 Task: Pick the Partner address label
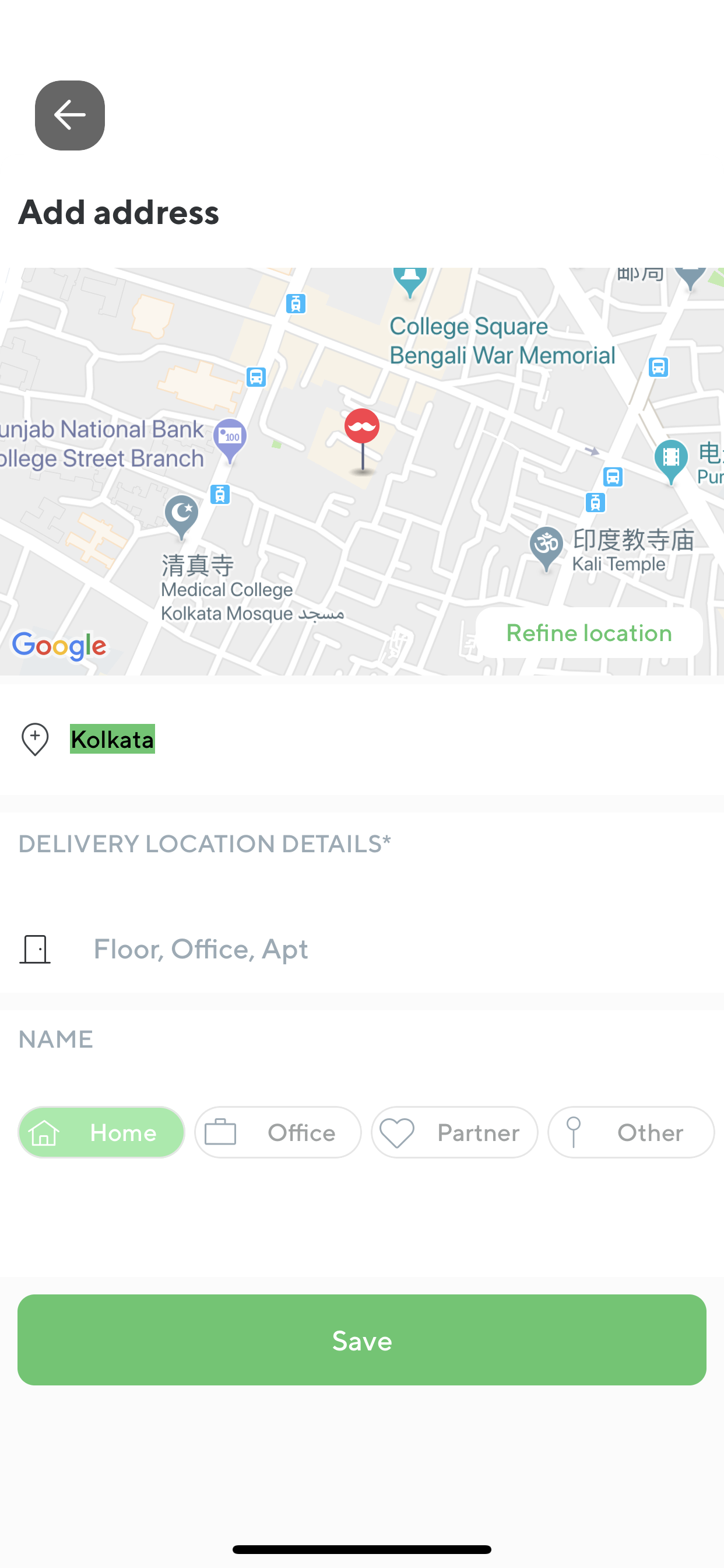tap(455, 1132)
